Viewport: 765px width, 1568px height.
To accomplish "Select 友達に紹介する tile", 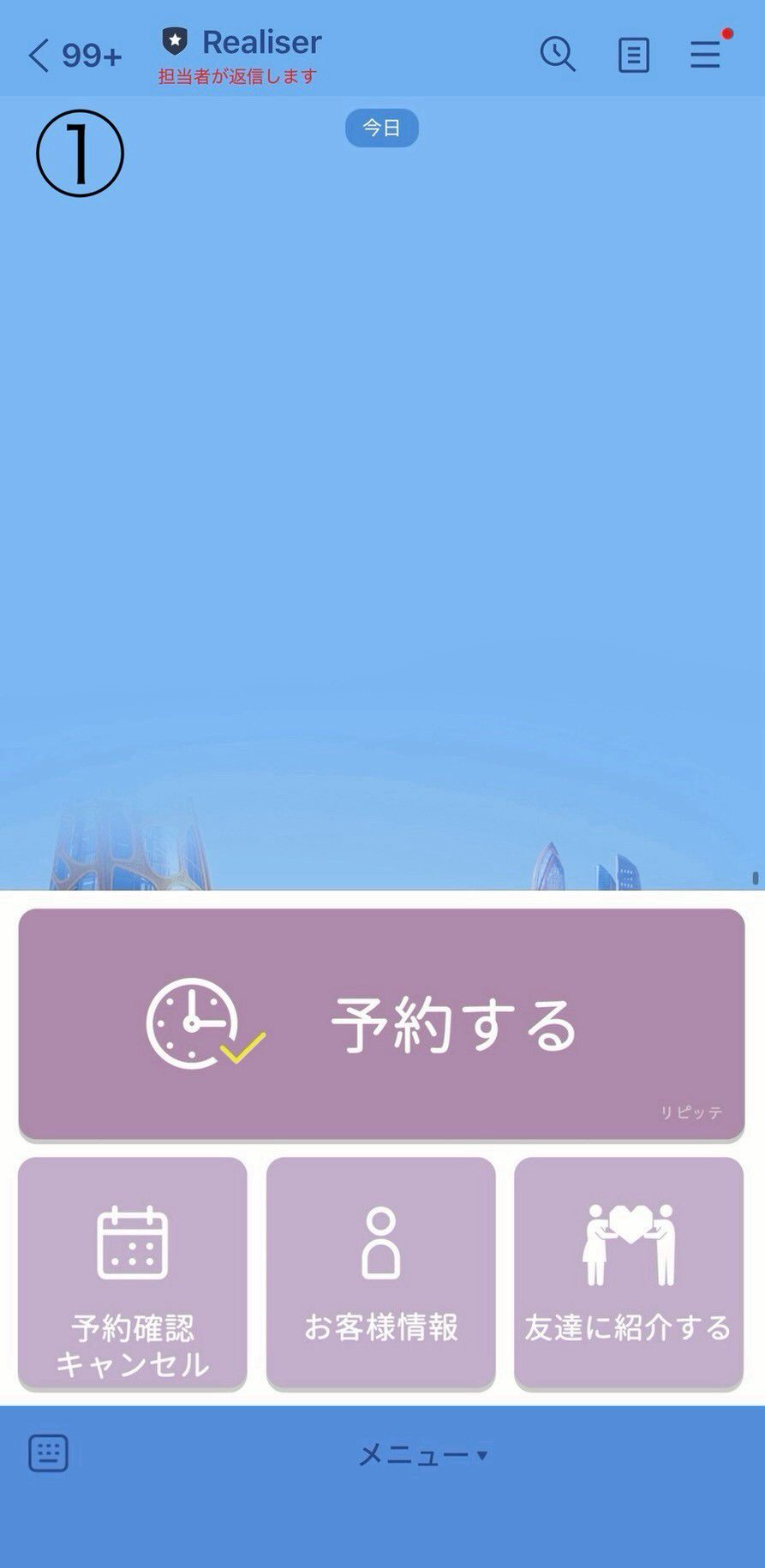I will click(629, 1273).
